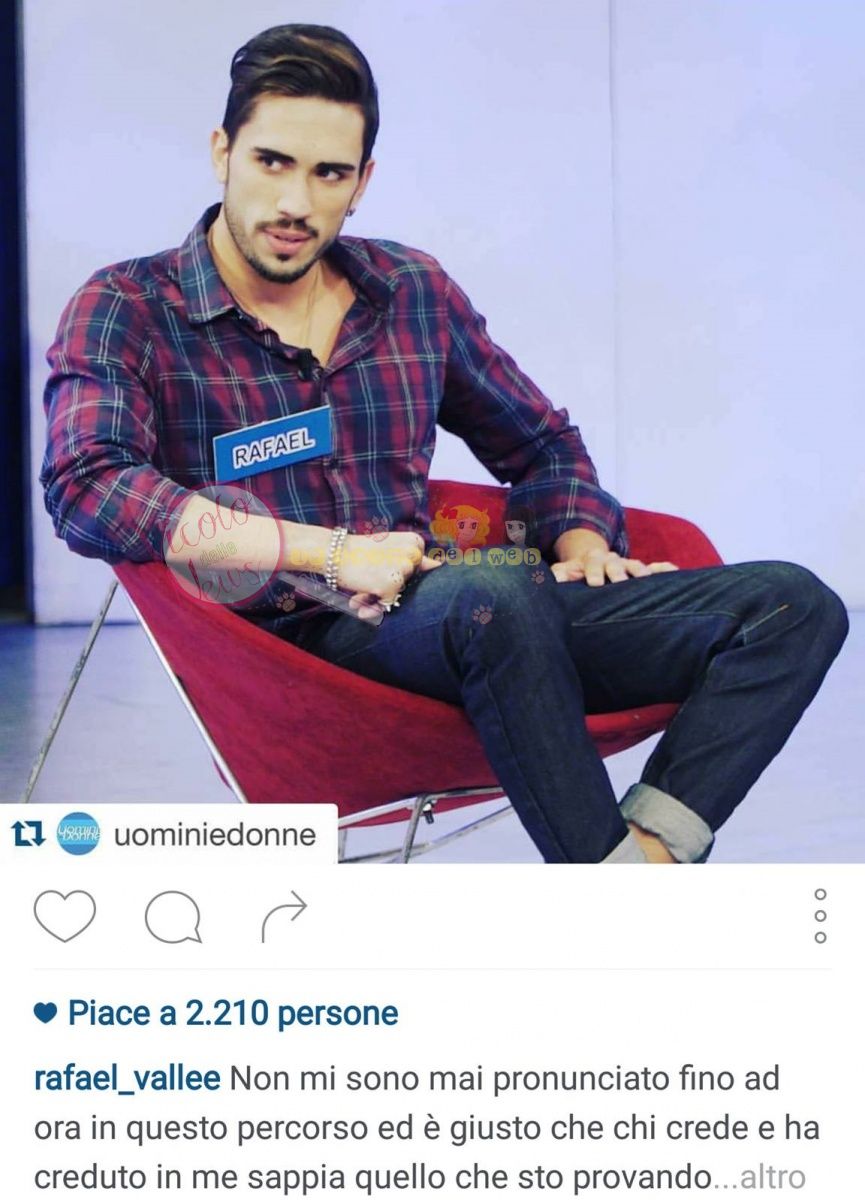The width and height of the screenshot is (865, 1200).
Task: View the 2.210 people who liked
Action: click(232, 1014)
